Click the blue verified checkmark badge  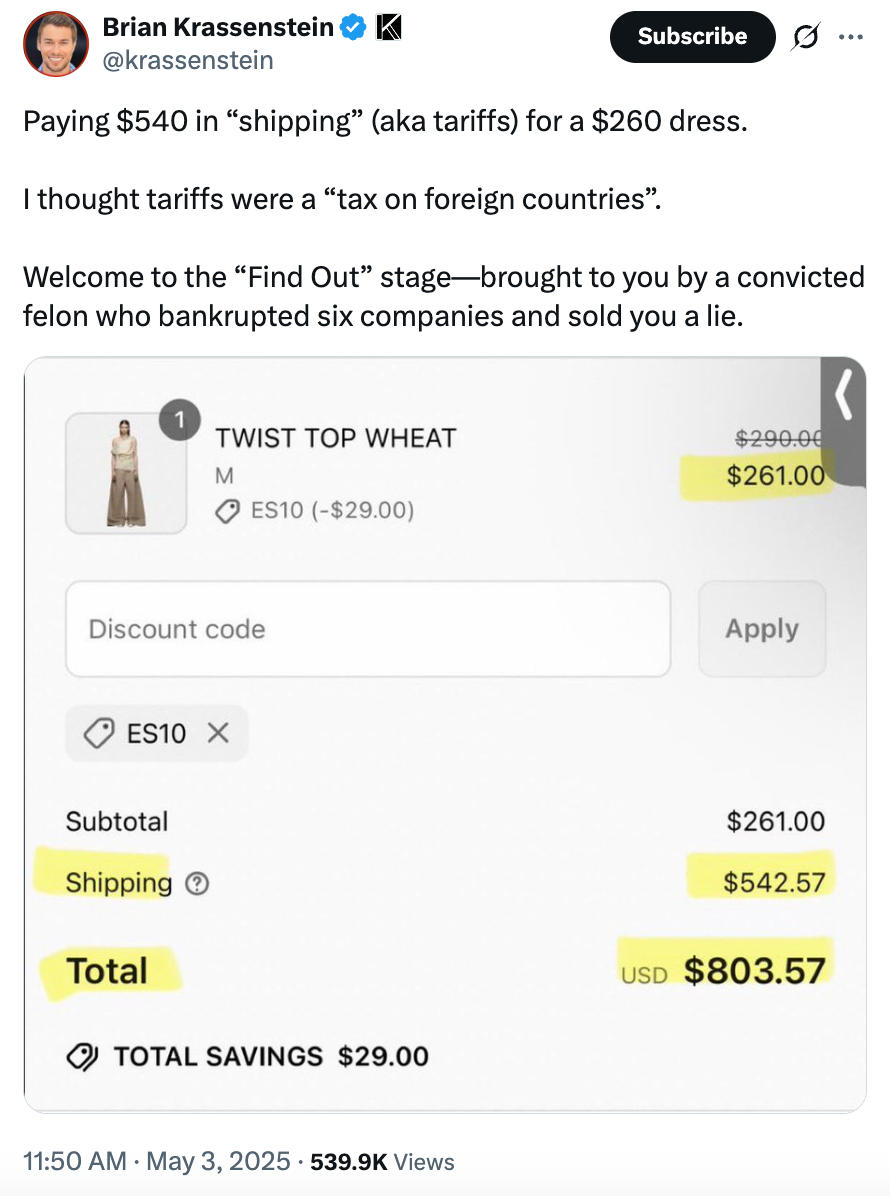point(352,27)
